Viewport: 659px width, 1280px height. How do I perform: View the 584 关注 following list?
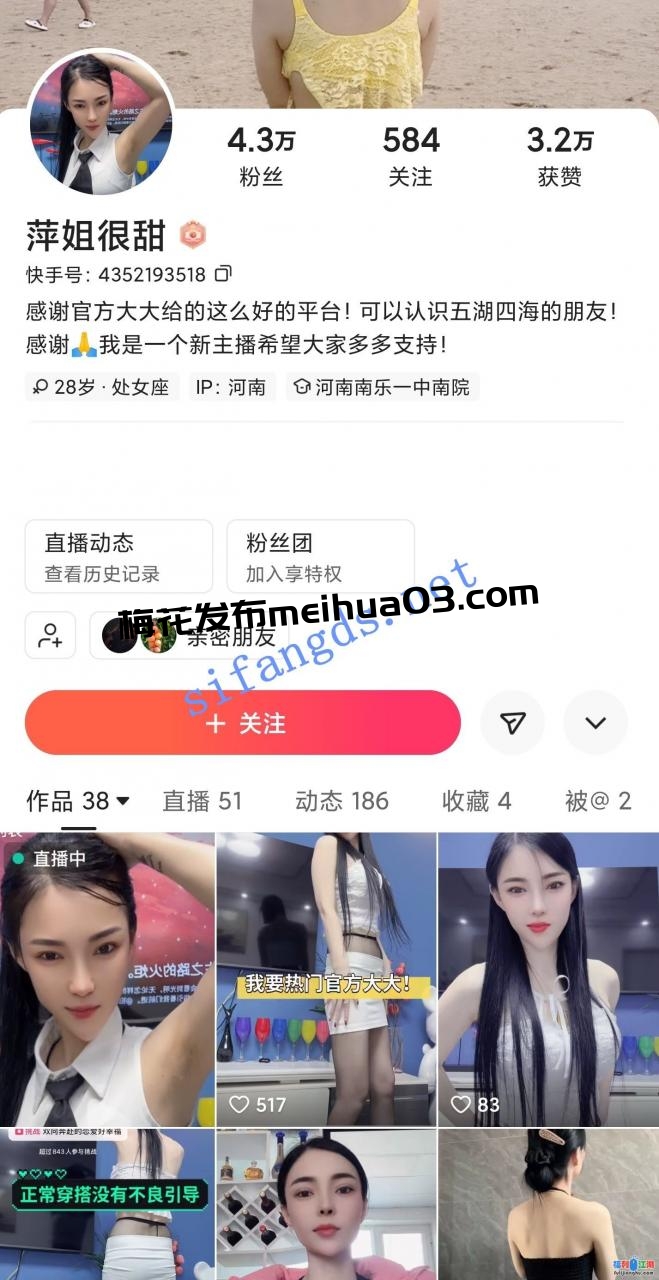pos(411,157)
